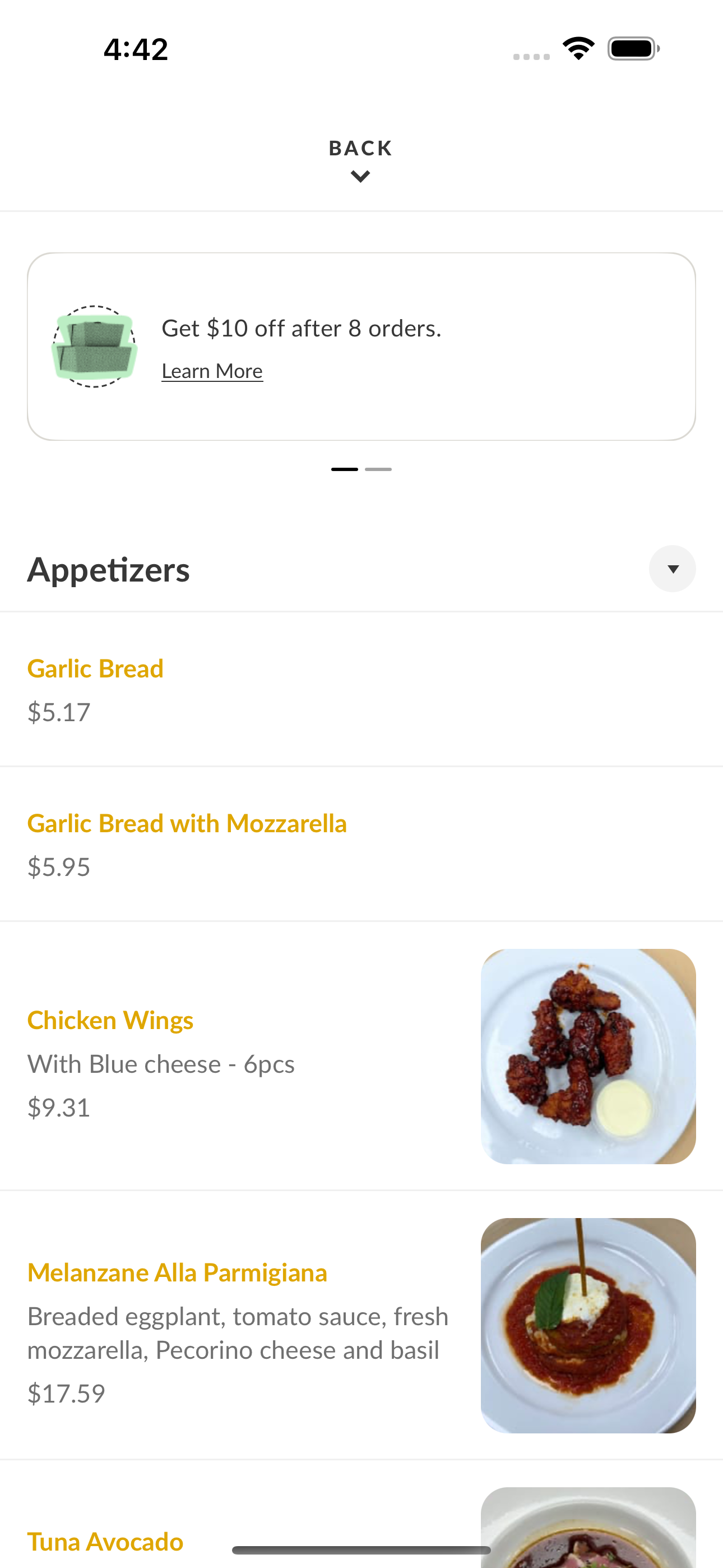
Task: Open Garlic Bread with Mozzarella
Action: pos(361,843)
